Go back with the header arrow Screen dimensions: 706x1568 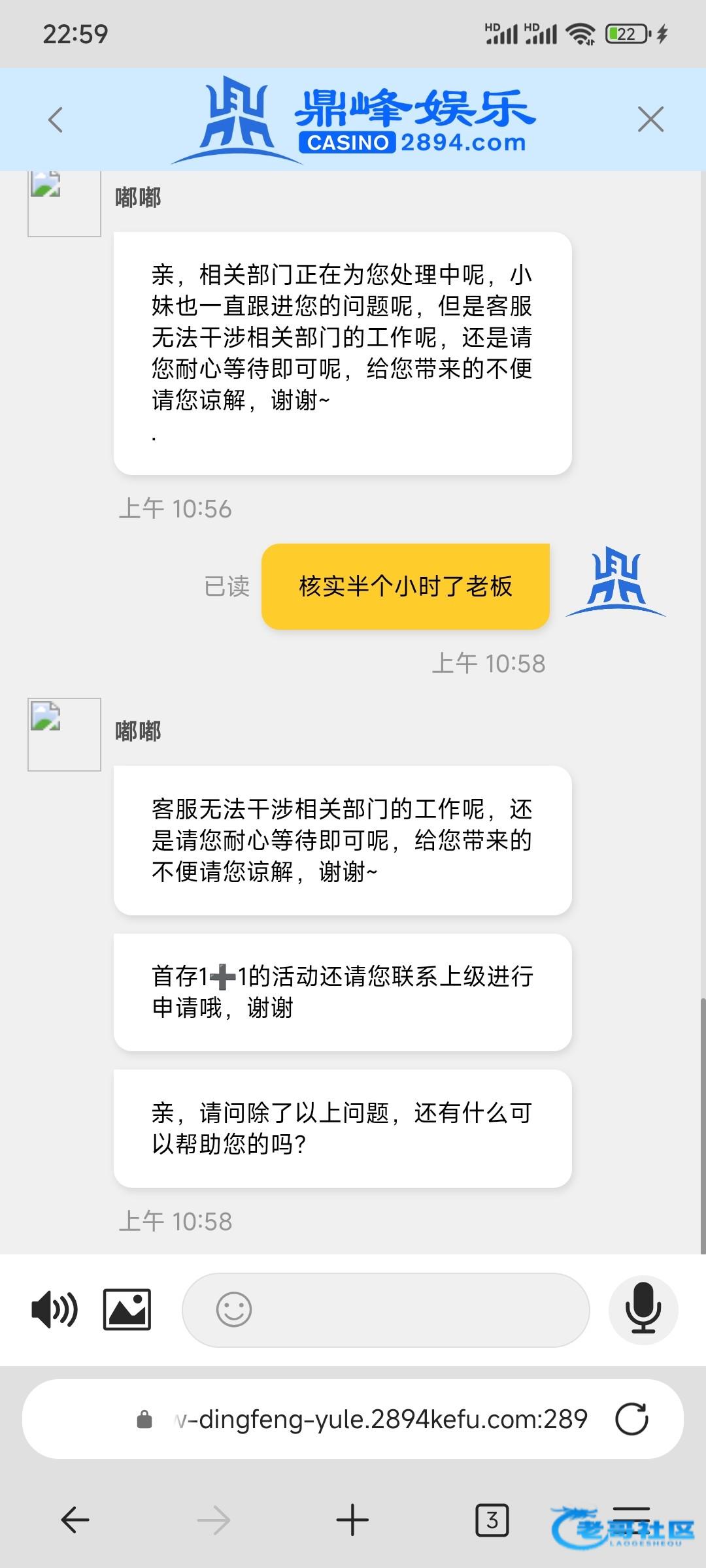[56, 120]
